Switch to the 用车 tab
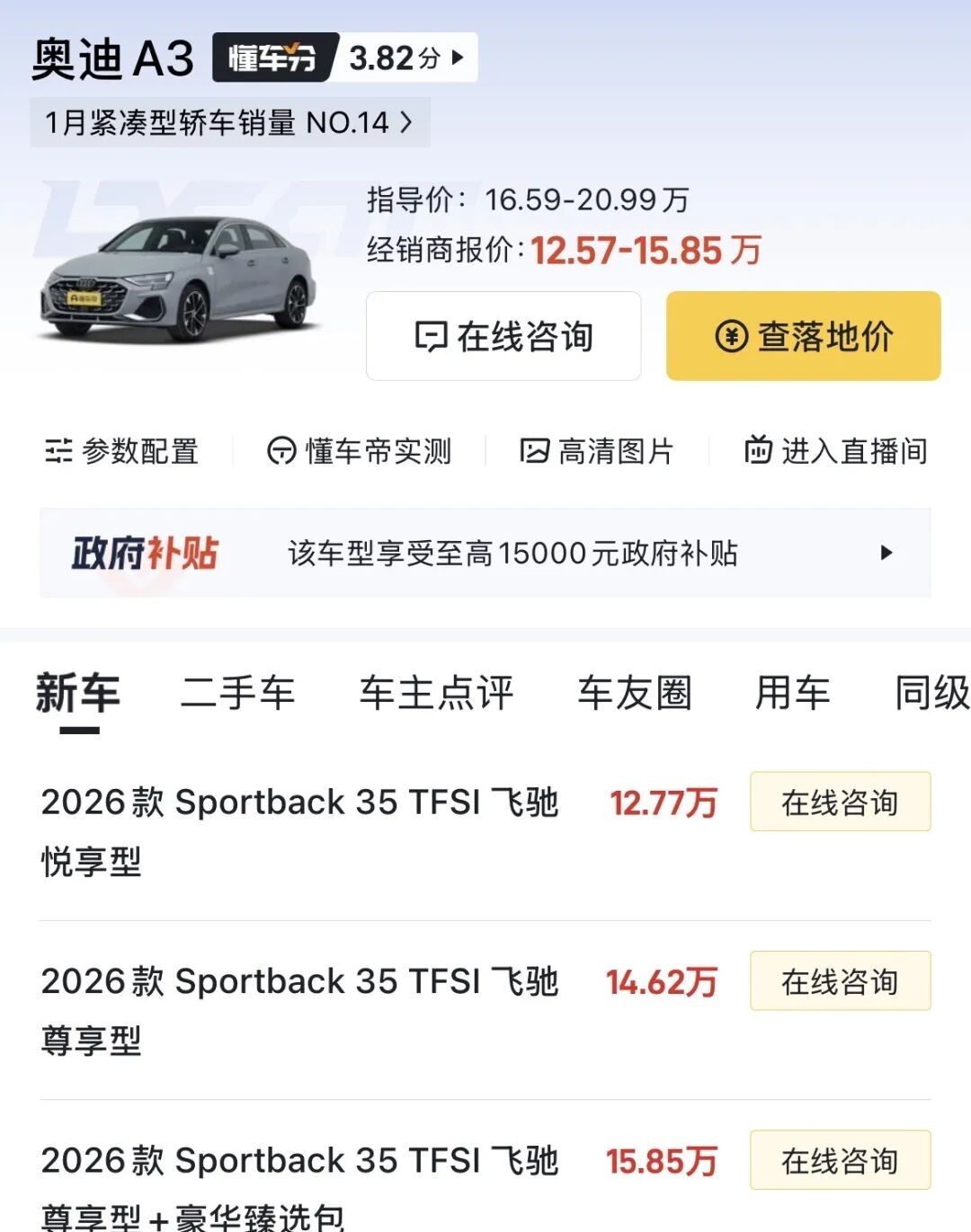Image resolution: width=971 pixels, height=1232 pixels. (x=792, y=693)
